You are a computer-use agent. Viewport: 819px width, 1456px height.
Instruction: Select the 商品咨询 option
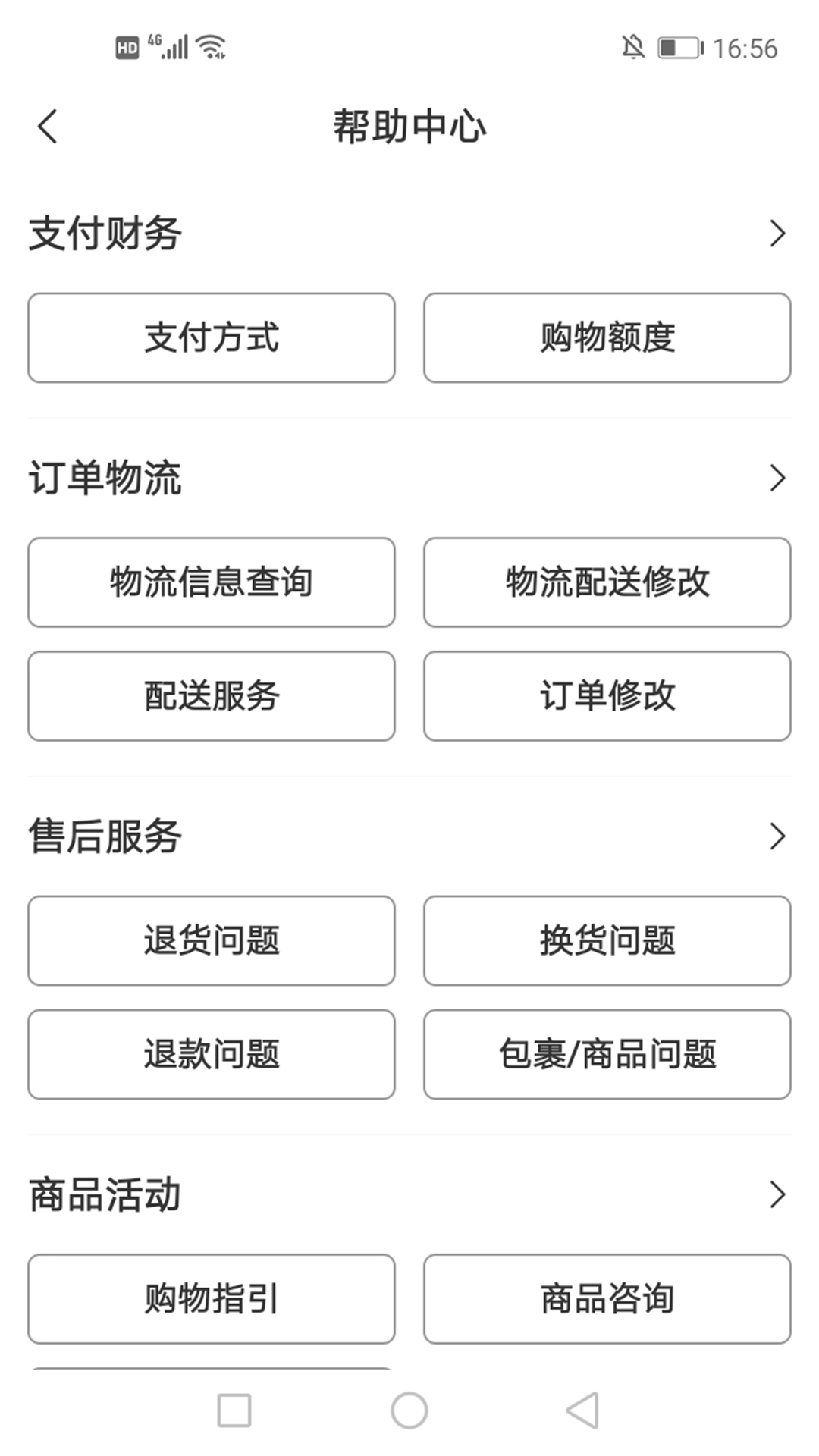607,1299
